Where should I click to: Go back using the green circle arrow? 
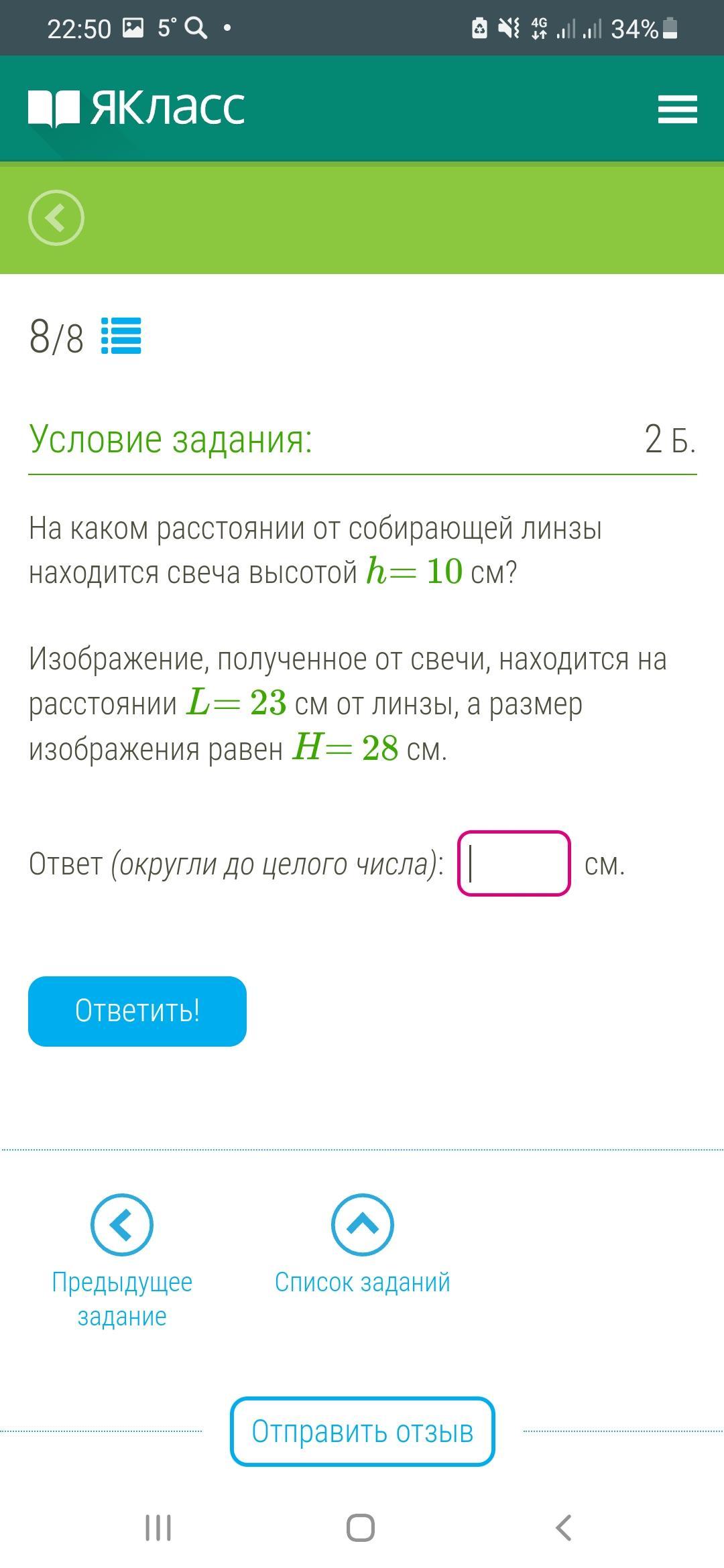pyautogui.click(x=56, y=218)
